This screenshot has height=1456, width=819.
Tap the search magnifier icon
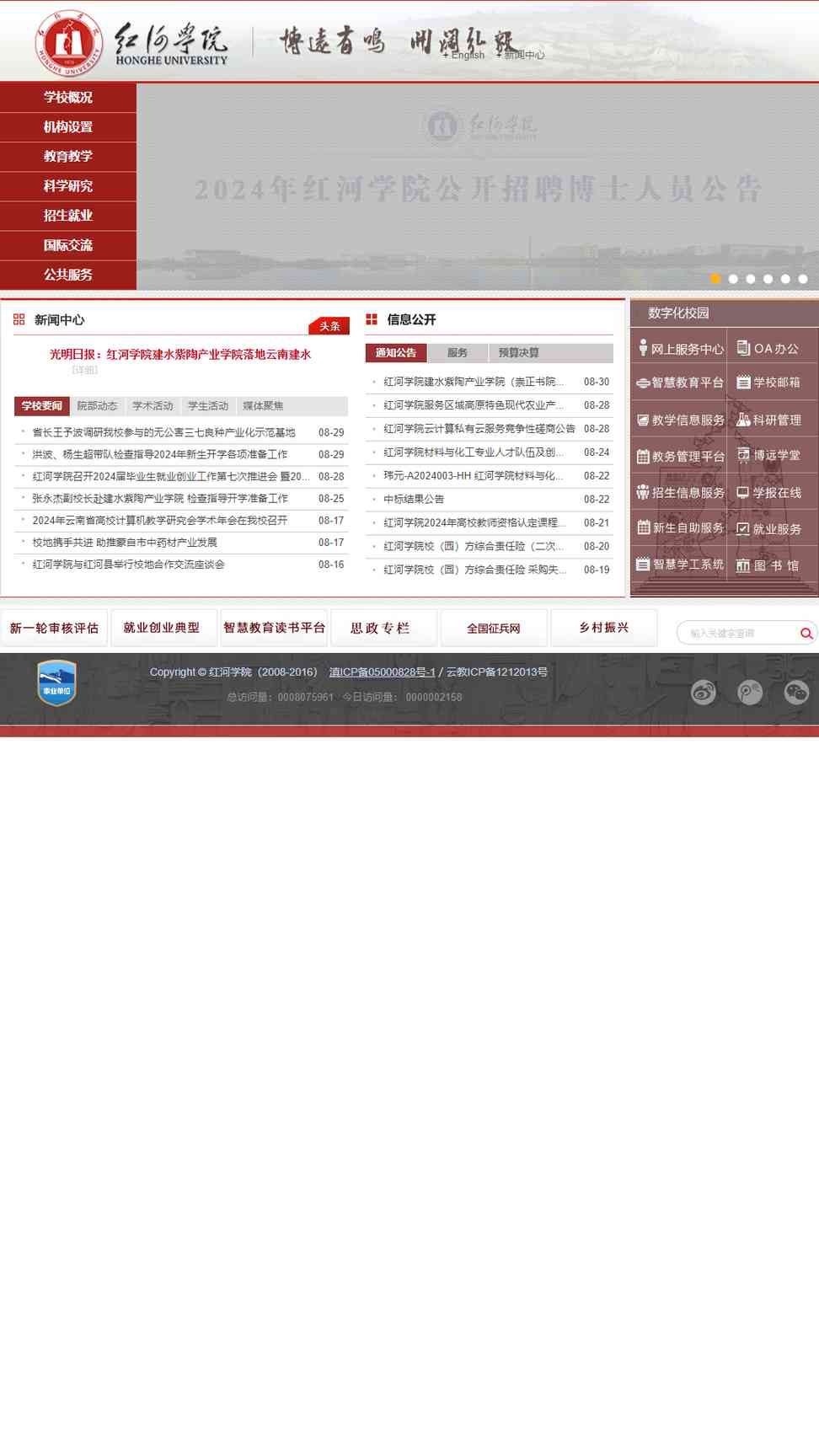(x=806, y=634)
